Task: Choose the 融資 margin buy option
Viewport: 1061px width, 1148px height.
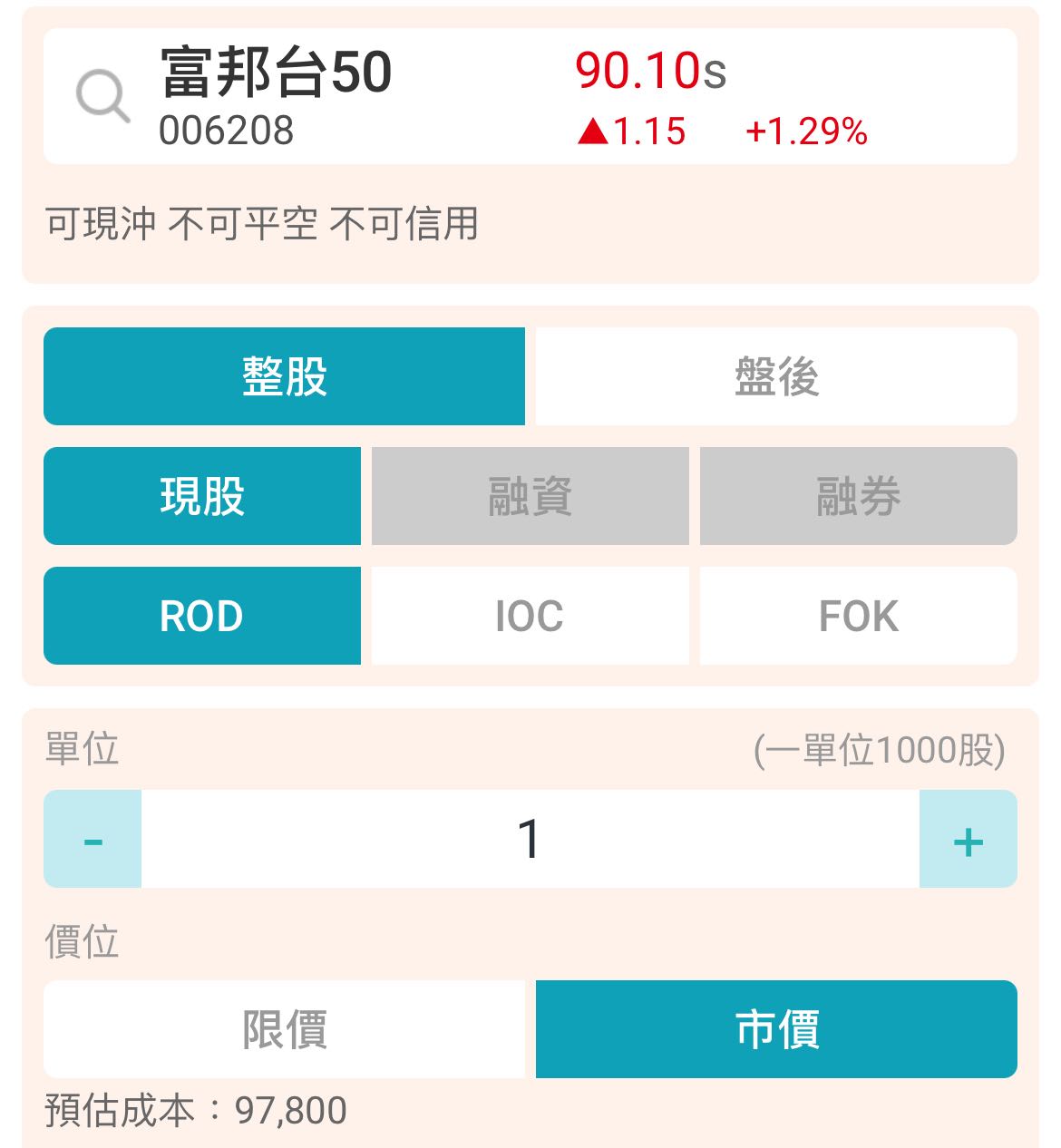Action: click(x=530, y=497)
